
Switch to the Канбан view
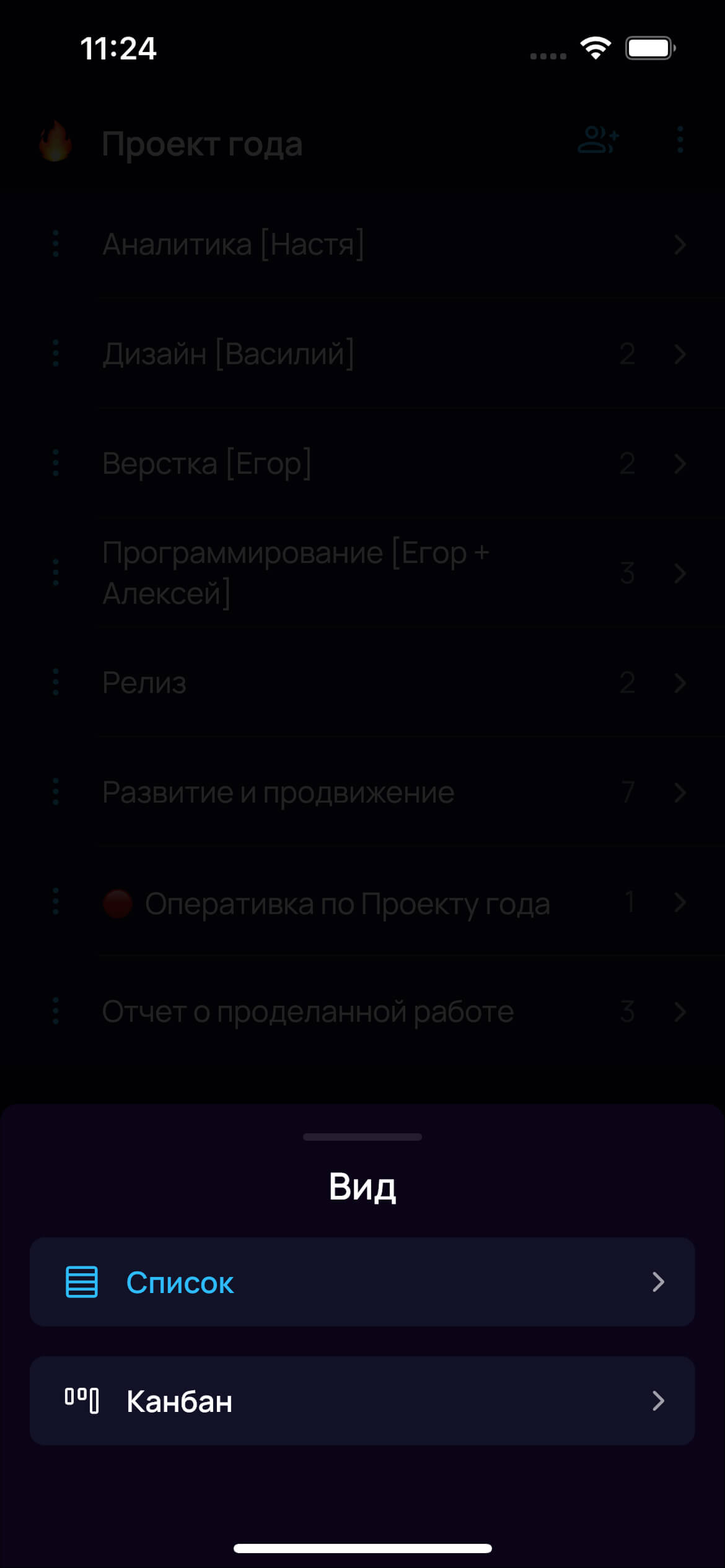point(362,1400)
